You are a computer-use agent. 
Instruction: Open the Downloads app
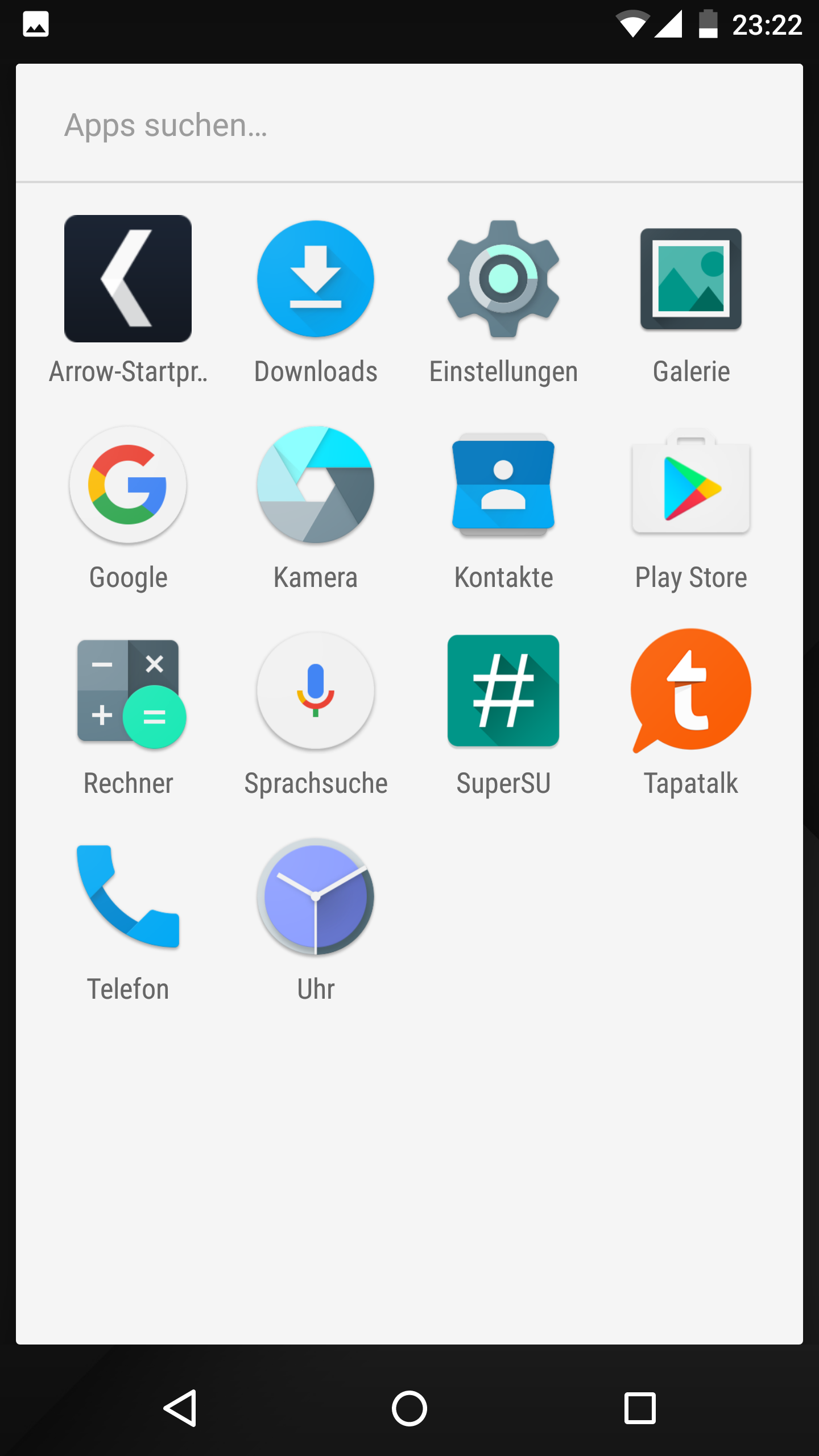click(x=316, y=279)
